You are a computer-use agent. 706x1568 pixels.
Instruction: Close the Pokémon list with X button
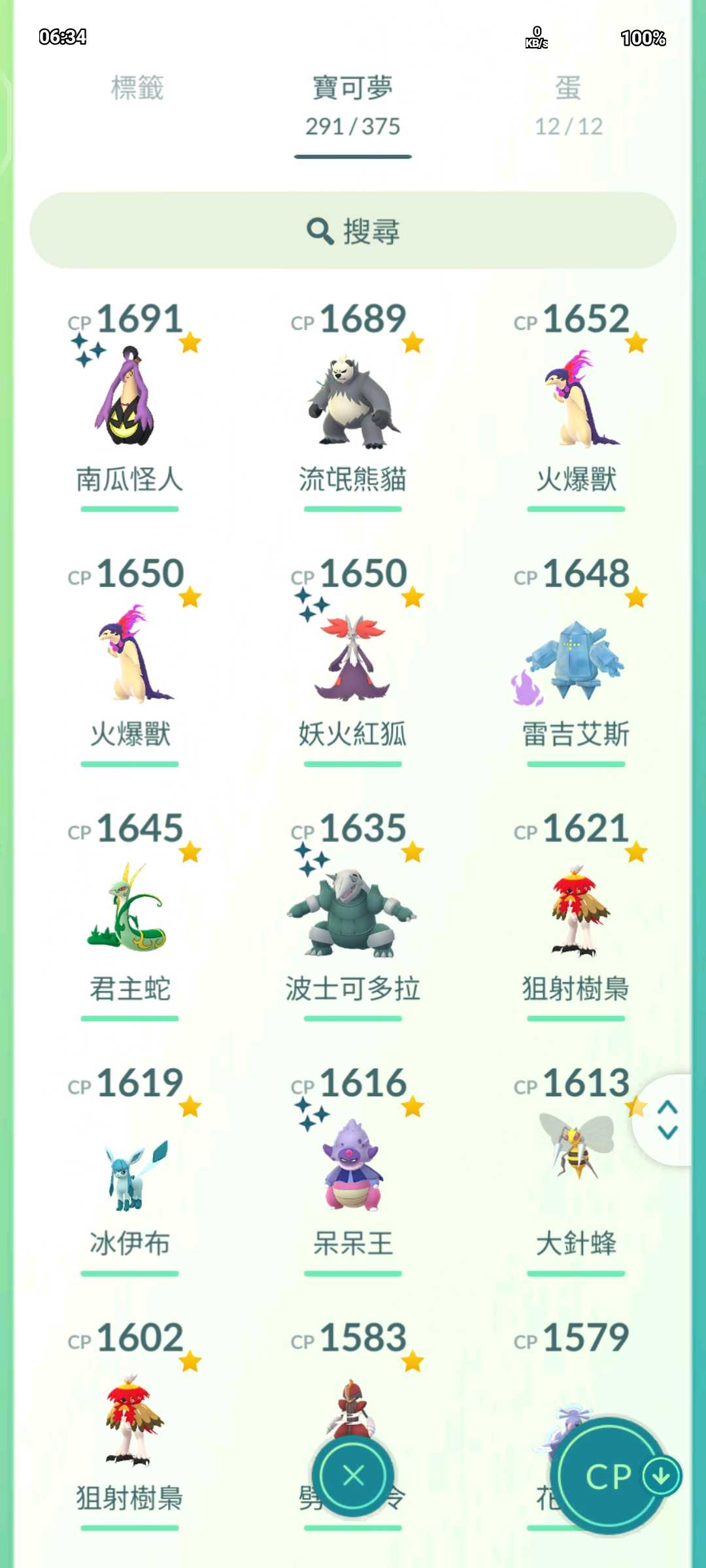pos(354,1476)
